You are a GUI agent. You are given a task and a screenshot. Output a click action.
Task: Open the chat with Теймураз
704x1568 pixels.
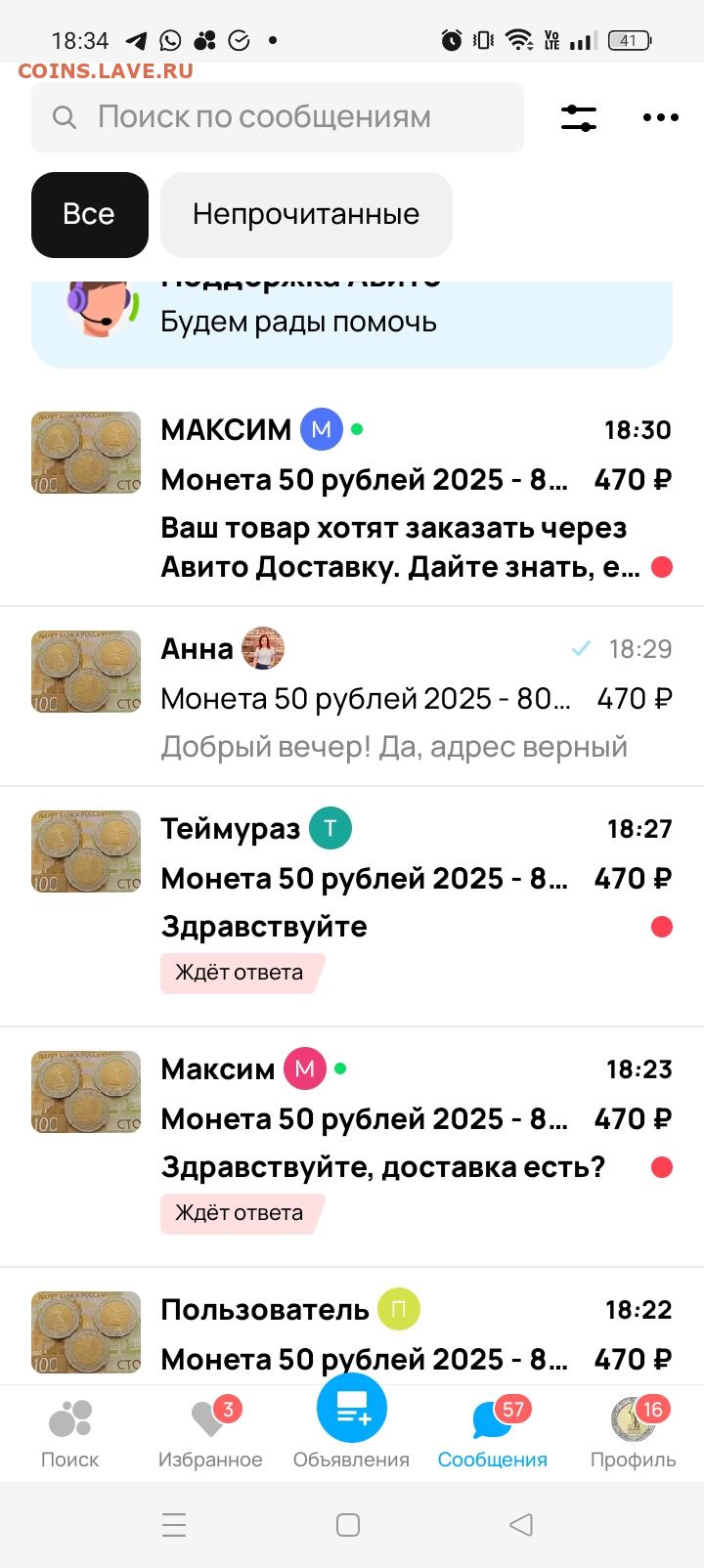click(352, 906)
